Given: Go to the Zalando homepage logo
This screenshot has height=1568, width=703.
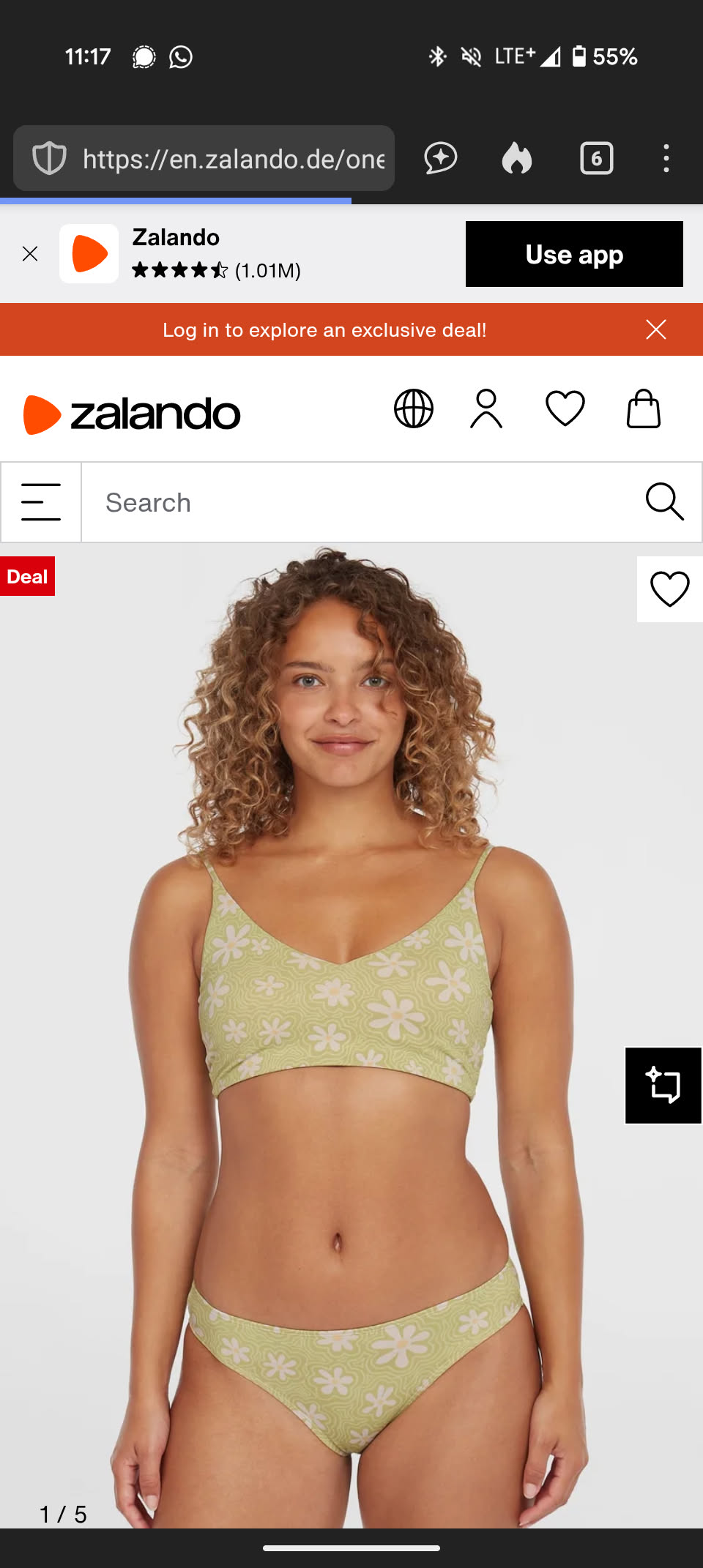Looking at the screenshot, I should [132, 414].
